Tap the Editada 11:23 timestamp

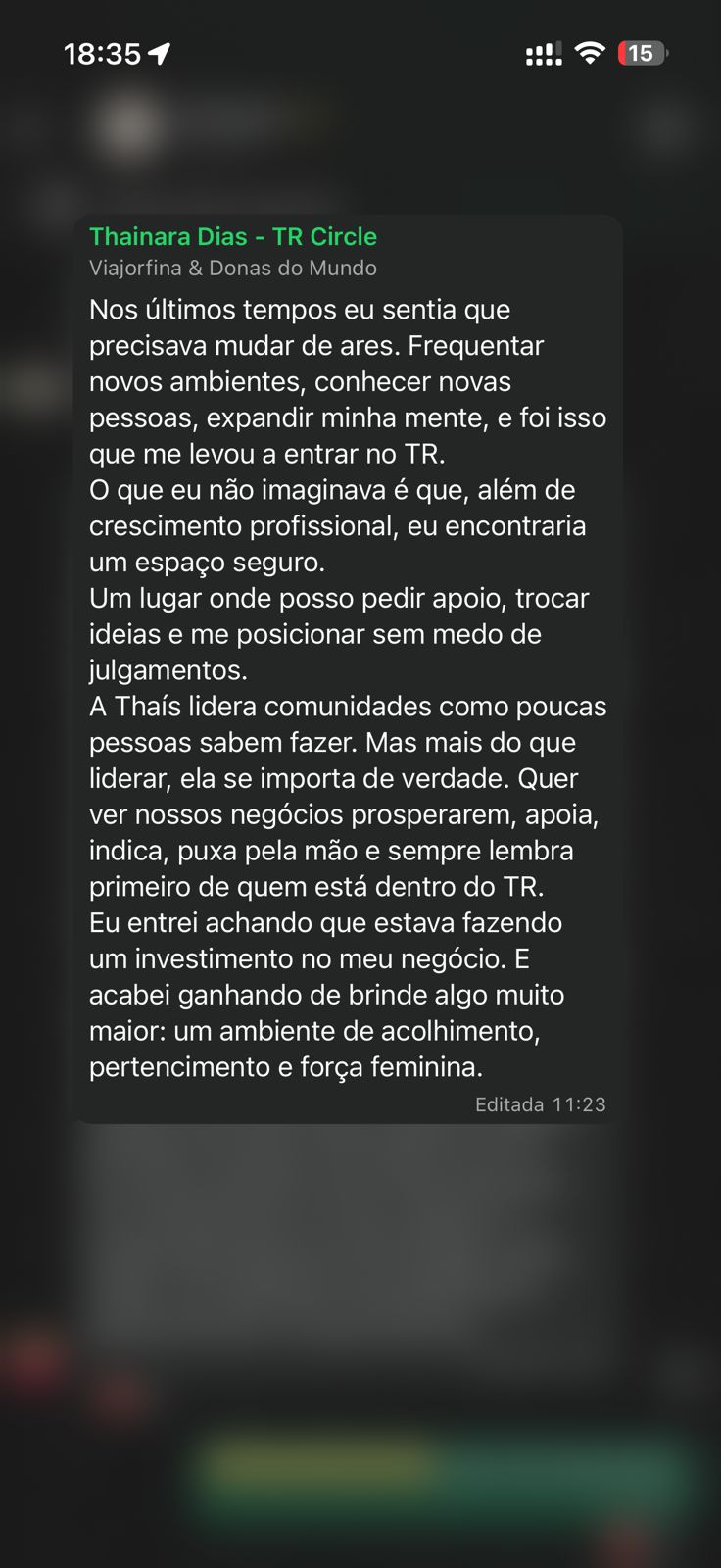pyautogui.click(x=540, y=1104)
